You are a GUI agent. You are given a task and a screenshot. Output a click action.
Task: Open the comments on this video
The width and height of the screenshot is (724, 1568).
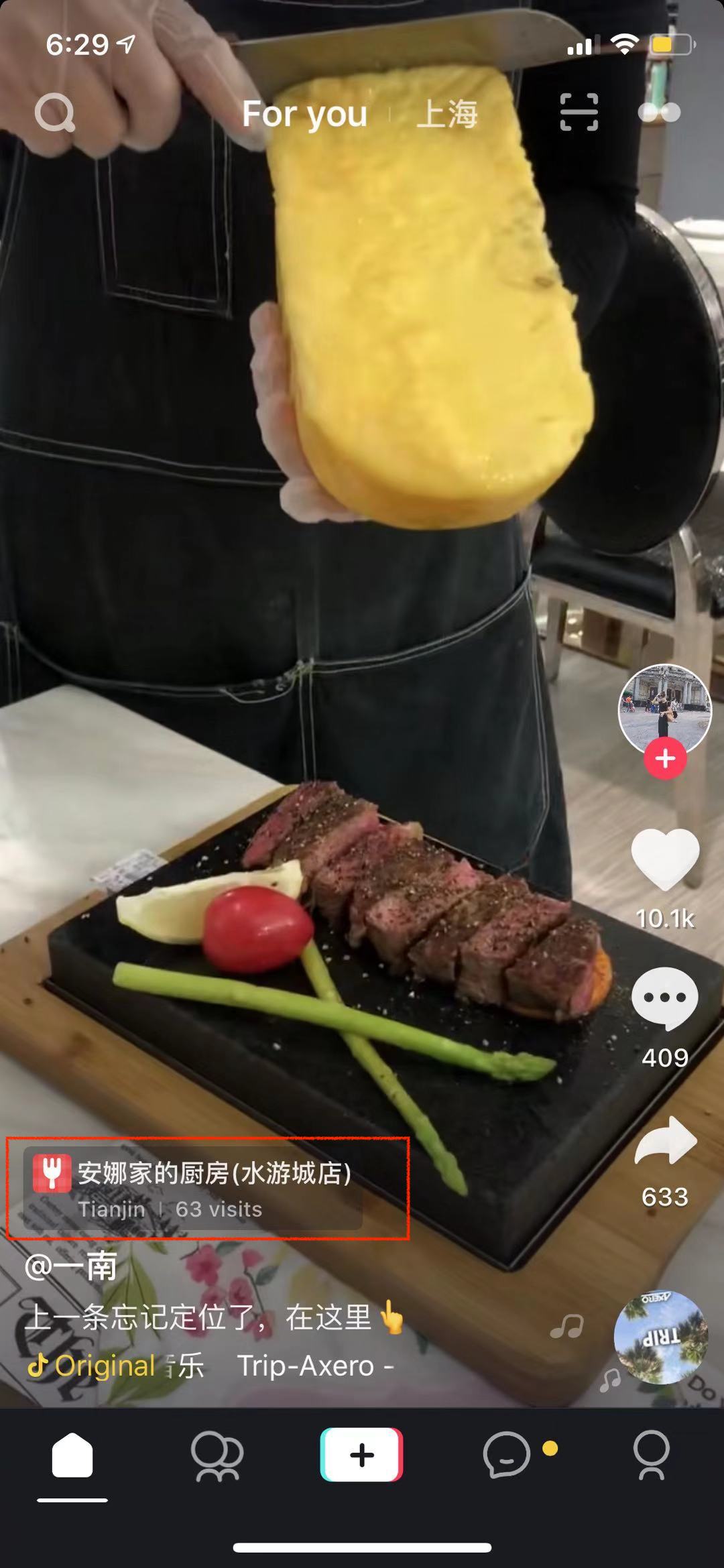tap(665, 998)
